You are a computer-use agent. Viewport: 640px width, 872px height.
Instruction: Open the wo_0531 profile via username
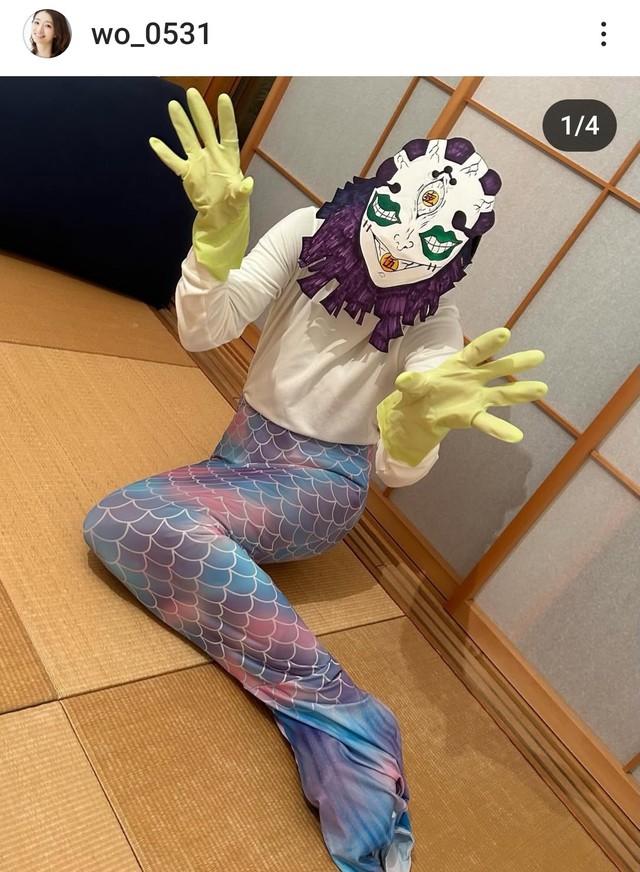click(x=150, y=34)
